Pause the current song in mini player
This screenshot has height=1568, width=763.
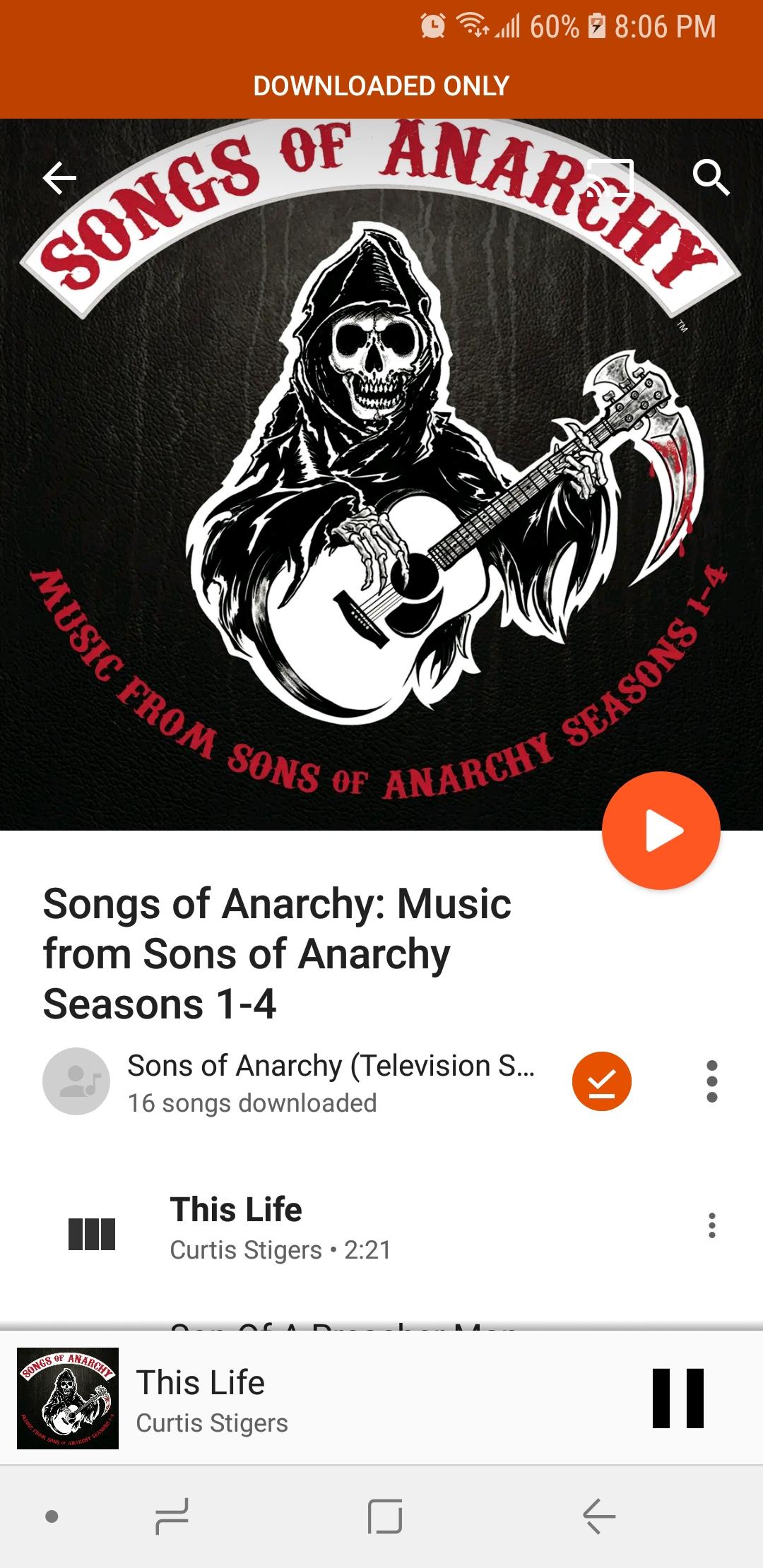(678, 1398)
